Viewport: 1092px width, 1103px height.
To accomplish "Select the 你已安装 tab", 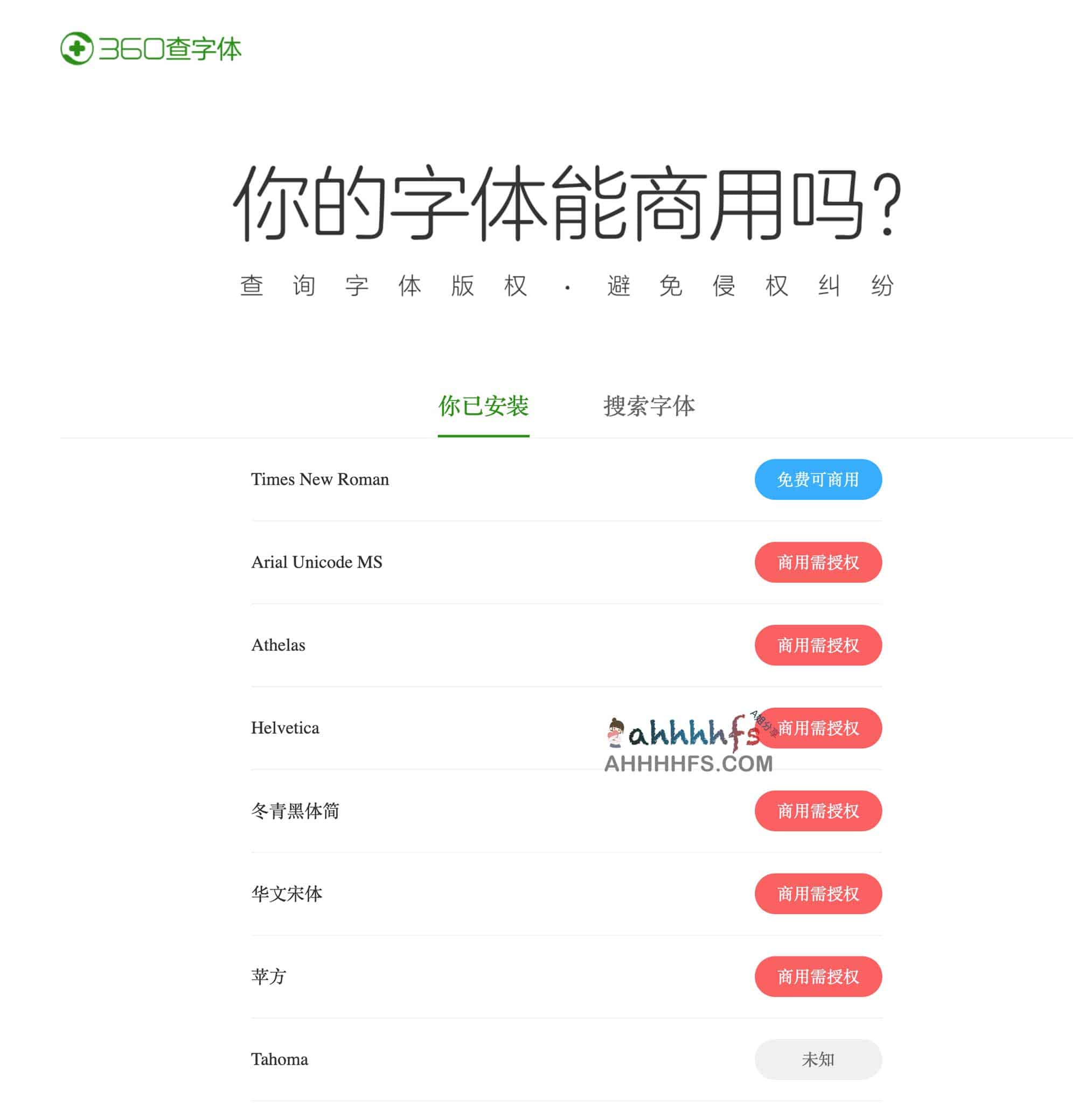I will tap(483, 407).
